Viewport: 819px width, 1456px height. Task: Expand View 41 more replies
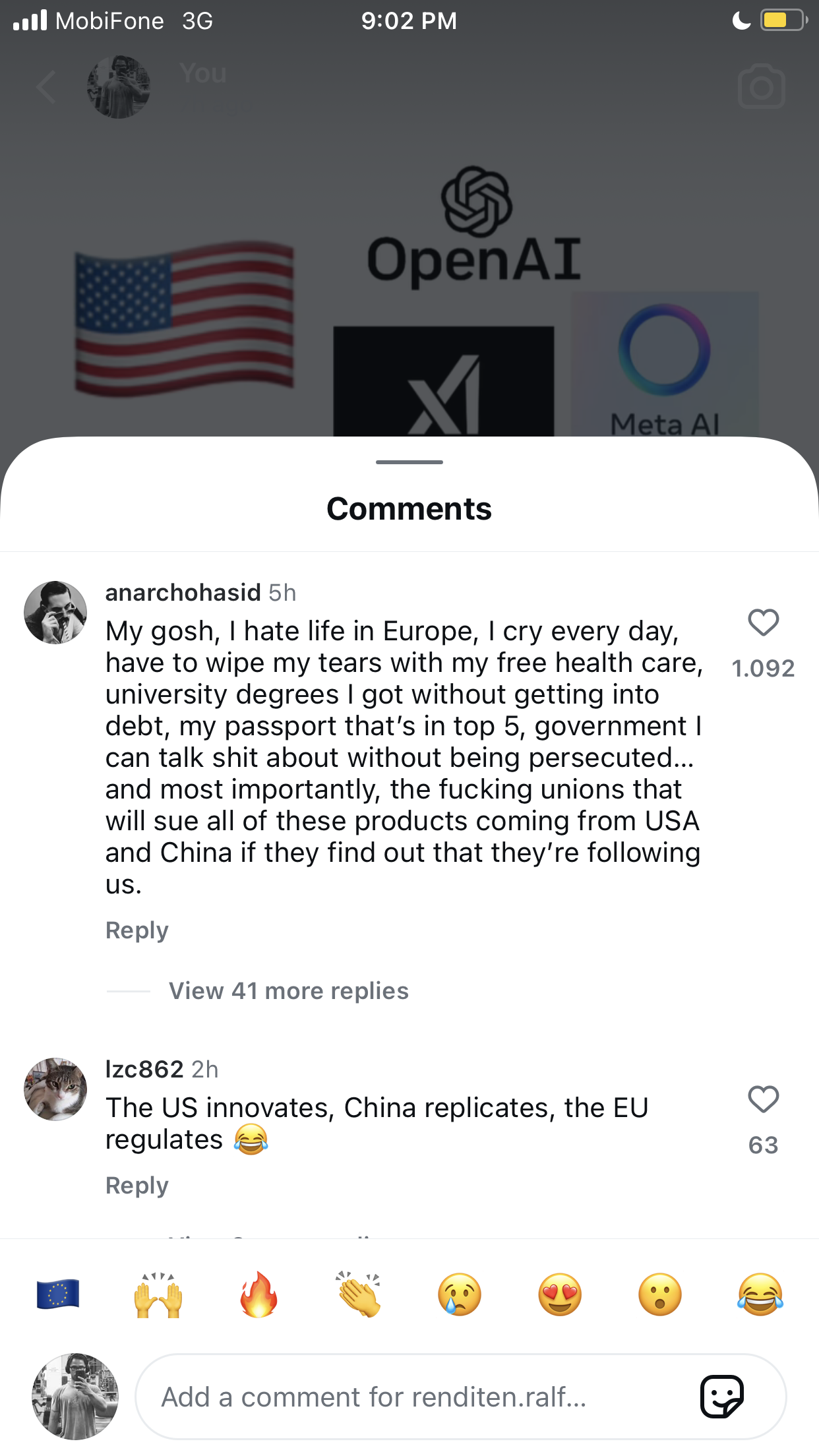click(x=289, y=990)
